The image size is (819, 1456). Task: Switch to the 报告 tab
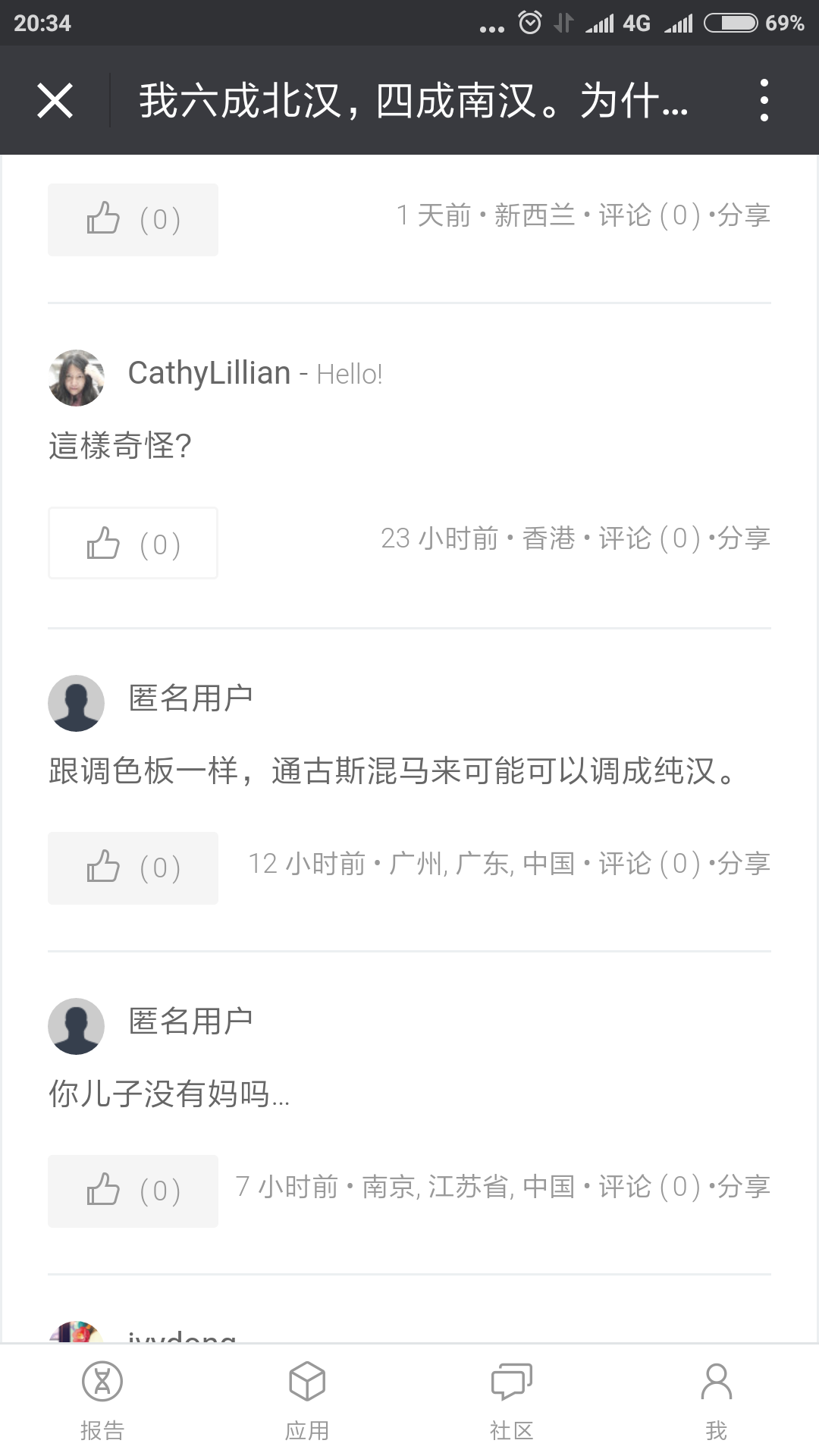pos(102,1400)
